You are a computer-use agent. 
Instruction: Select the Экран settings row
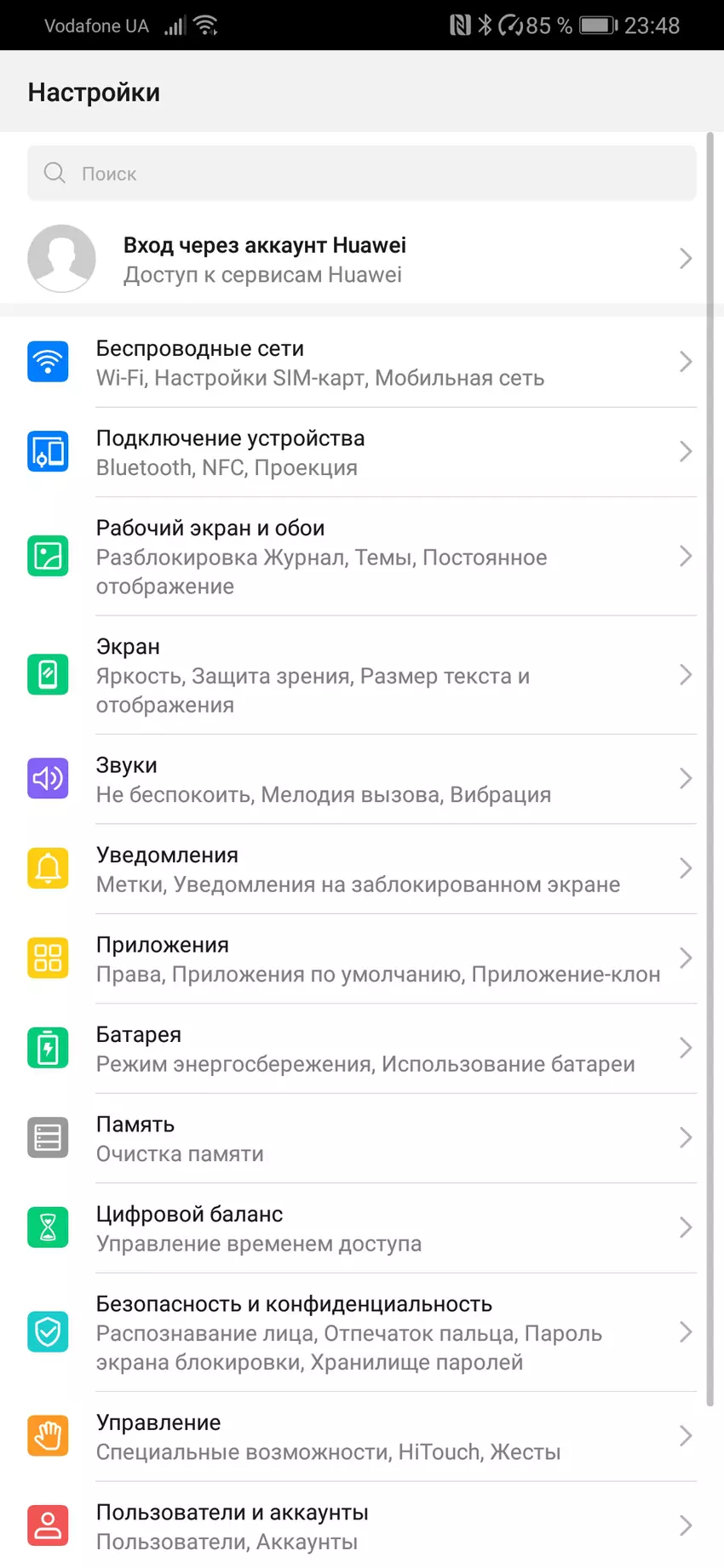click(x=361, y=675)
